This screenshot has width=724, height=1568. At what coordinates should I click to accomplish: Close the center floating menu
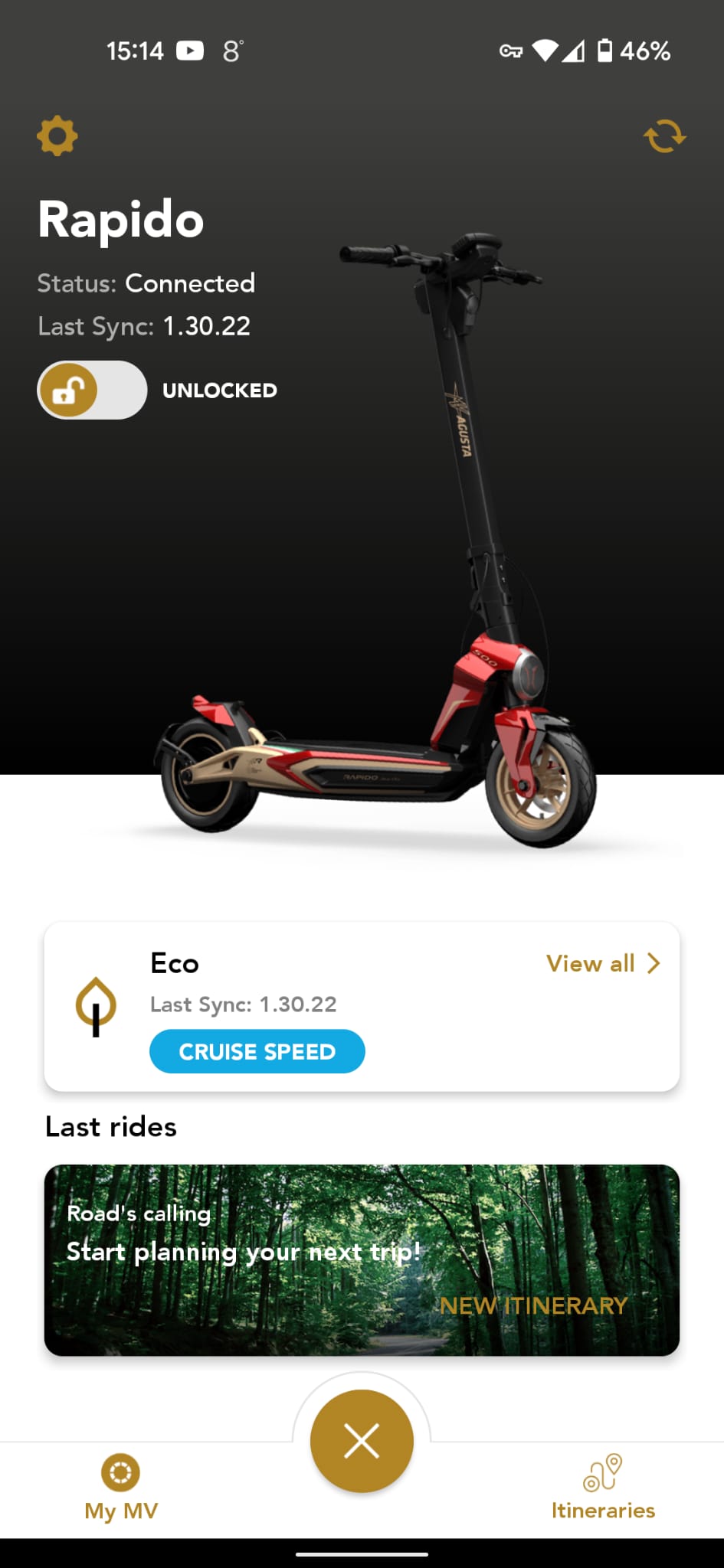point(362,1441)
